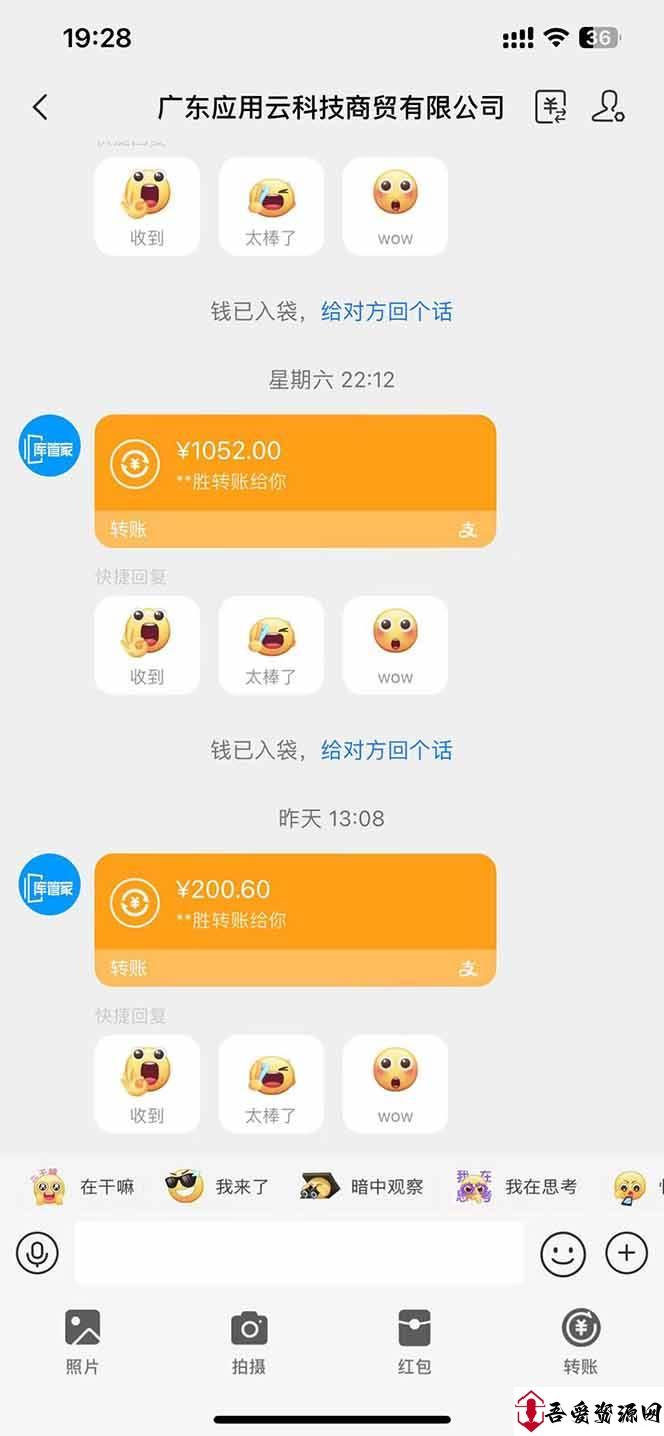Image resolution: width=664 pixels, height=1436 pixels.
Task: Open the ¥1052.00 transfer card
Action: pos(295,481)
